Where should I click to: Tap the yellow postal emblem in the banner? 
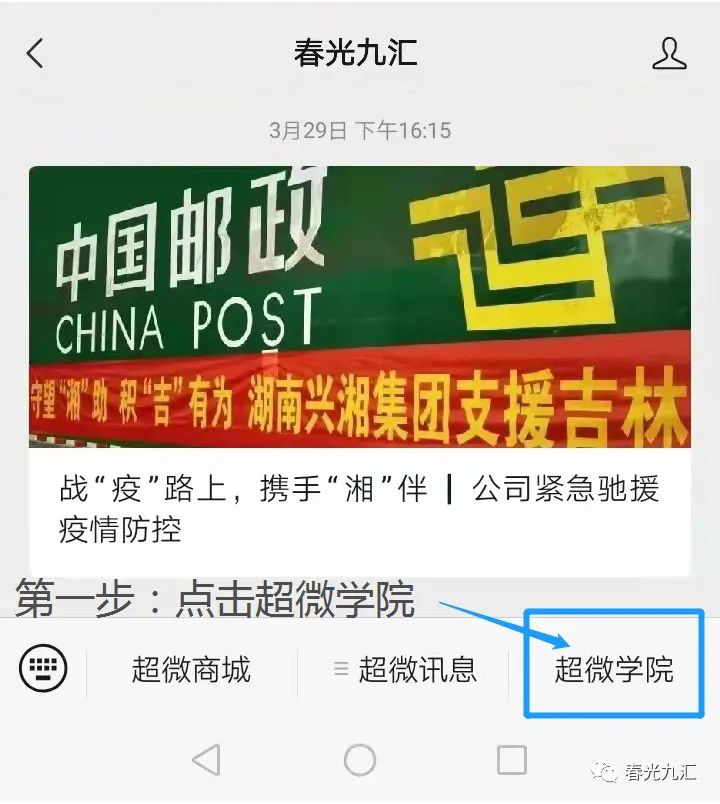click(x=520, y=250)
